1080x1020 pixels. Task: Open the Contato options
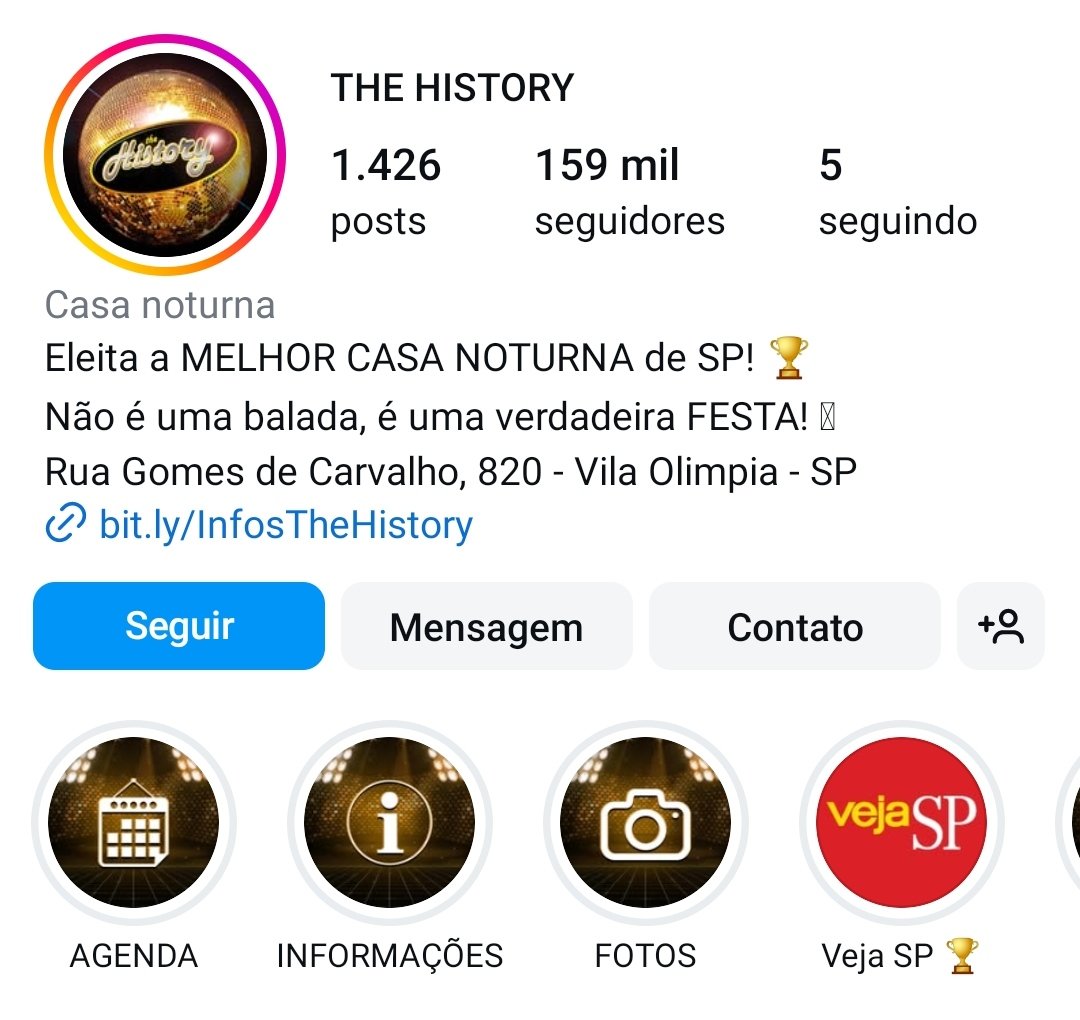794,627
